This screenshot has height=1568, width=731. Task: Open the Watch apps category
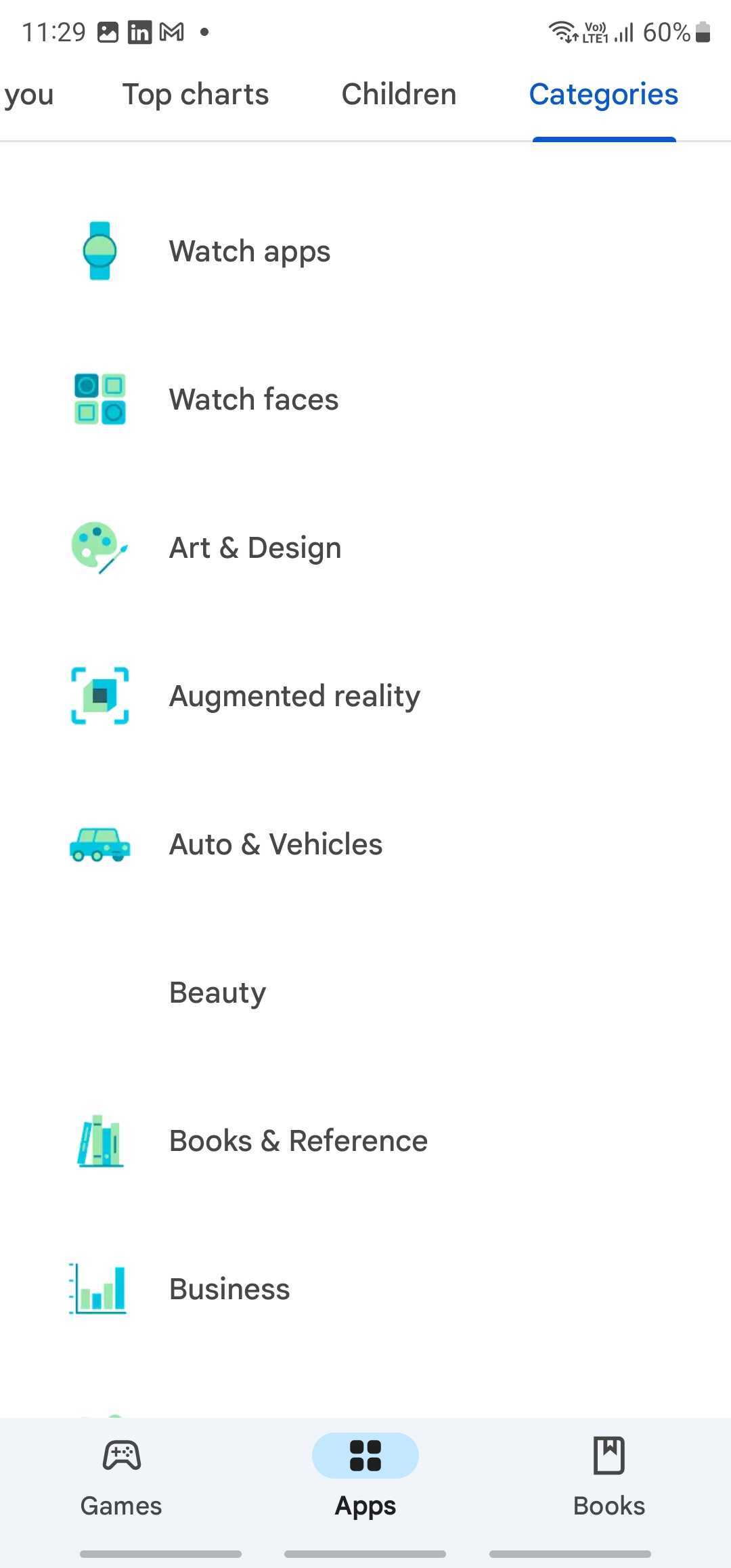pos(250,251)
